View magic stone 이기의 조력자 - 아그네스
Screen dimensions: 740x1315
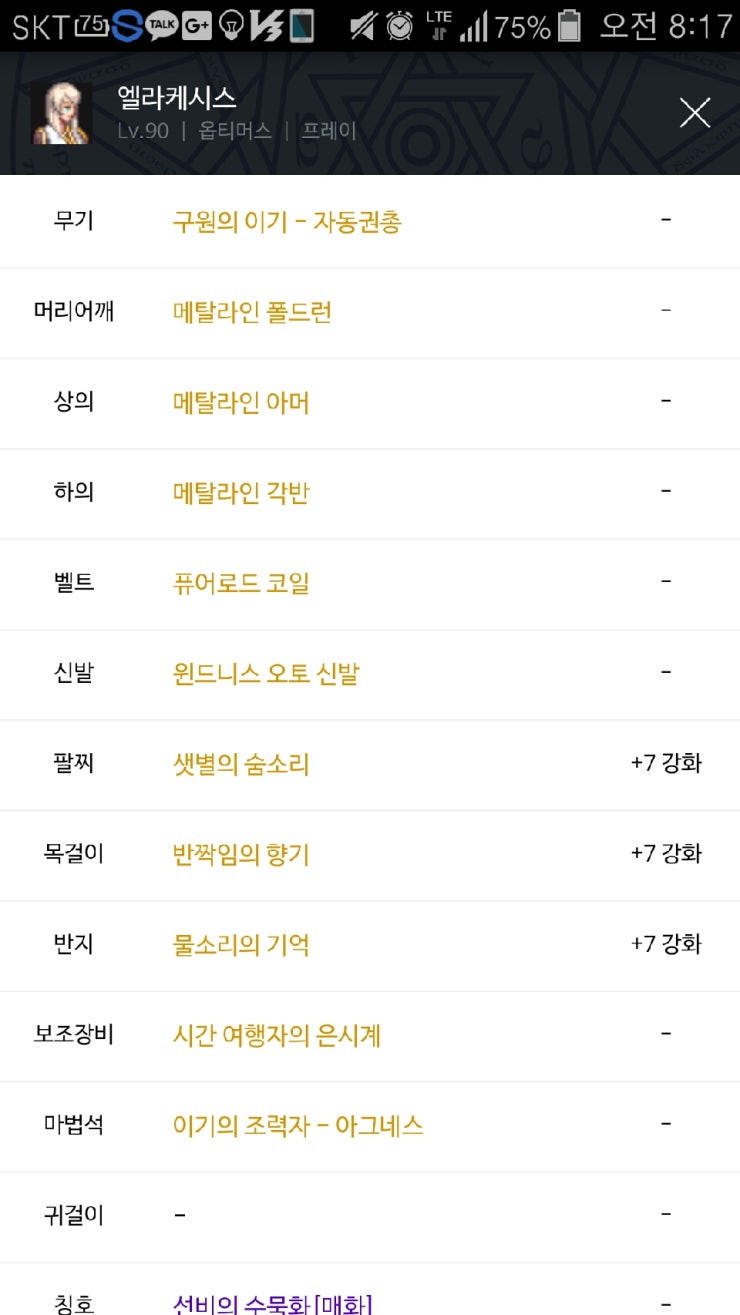coord(298,1125)
